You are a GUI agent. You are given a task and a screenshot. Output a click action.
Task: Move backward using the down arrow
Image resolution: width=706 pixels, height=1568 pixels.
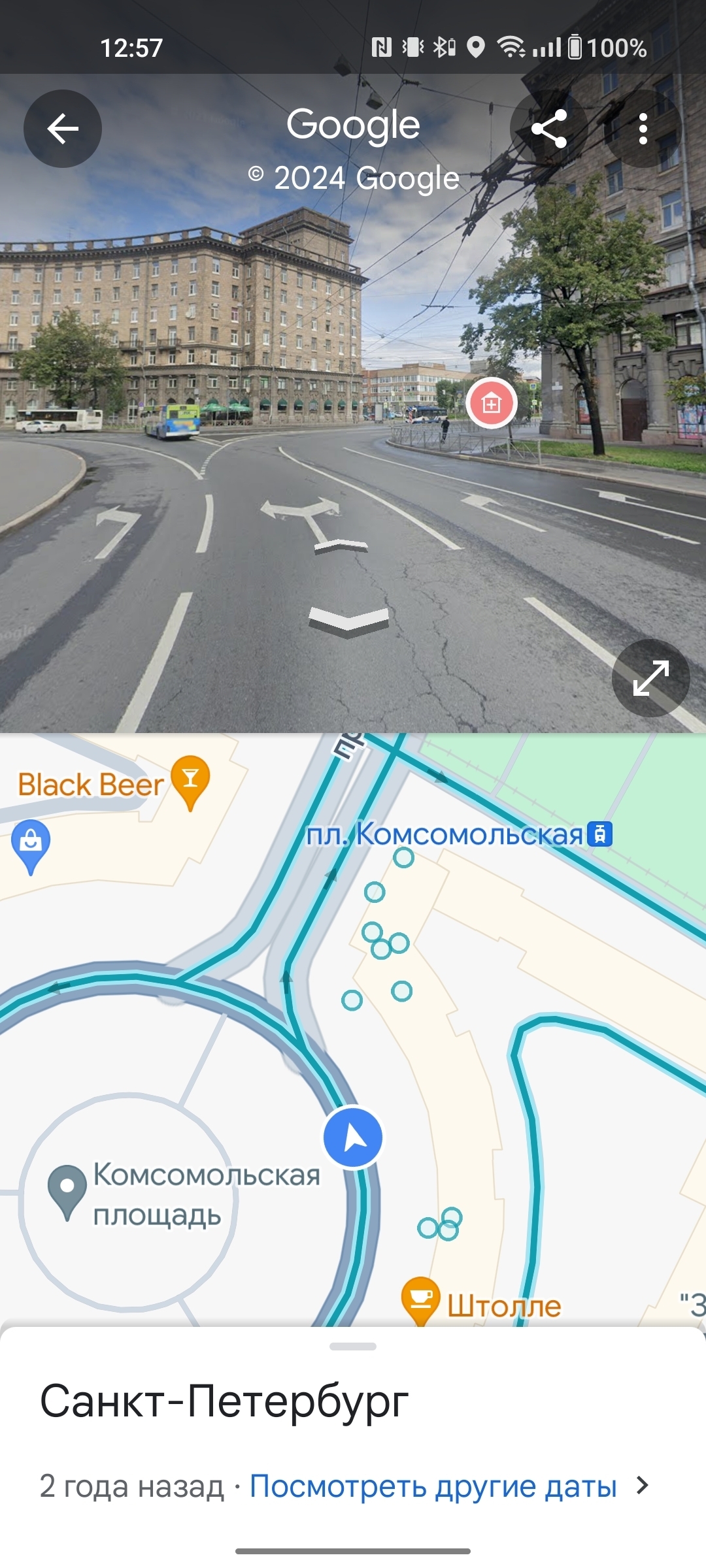point(348,621)
